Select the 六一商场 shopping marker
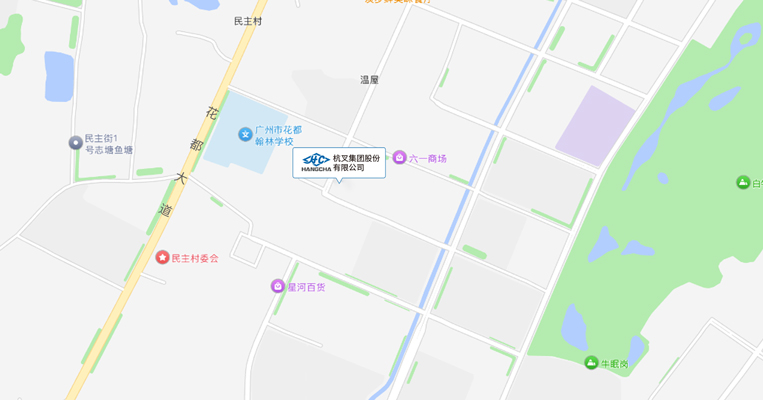The height and width of the screenshot is (400, 763). click(x=399, y=158)
